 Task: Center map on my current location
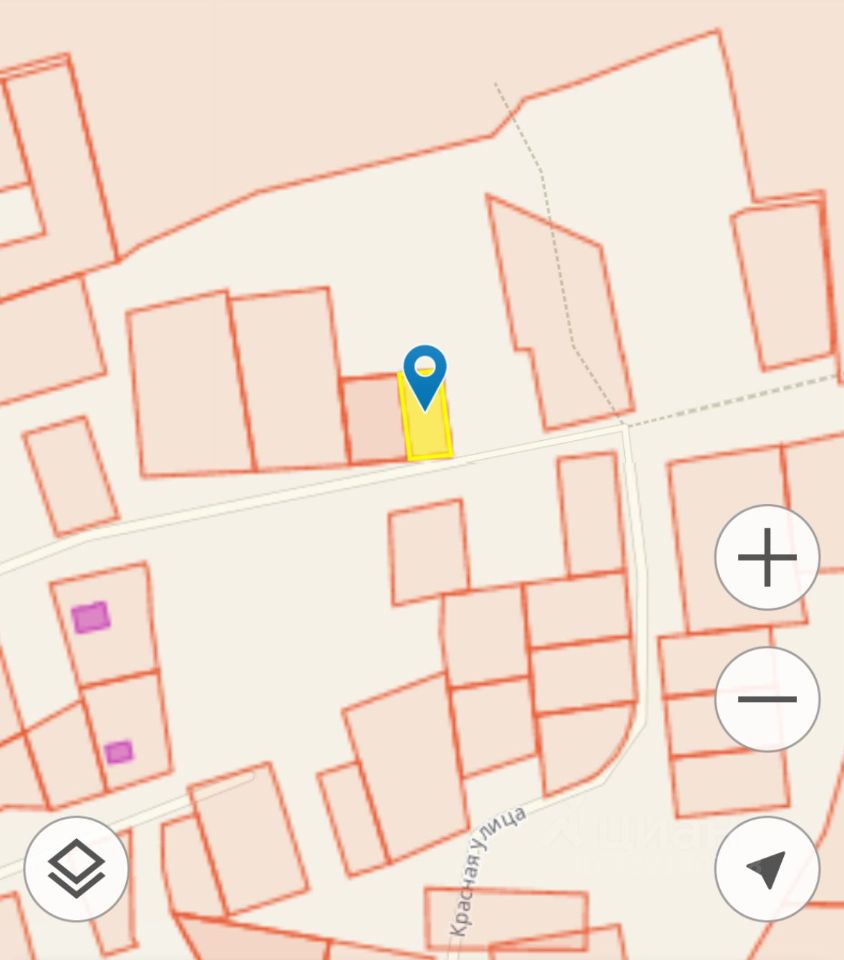pos(767,868)
